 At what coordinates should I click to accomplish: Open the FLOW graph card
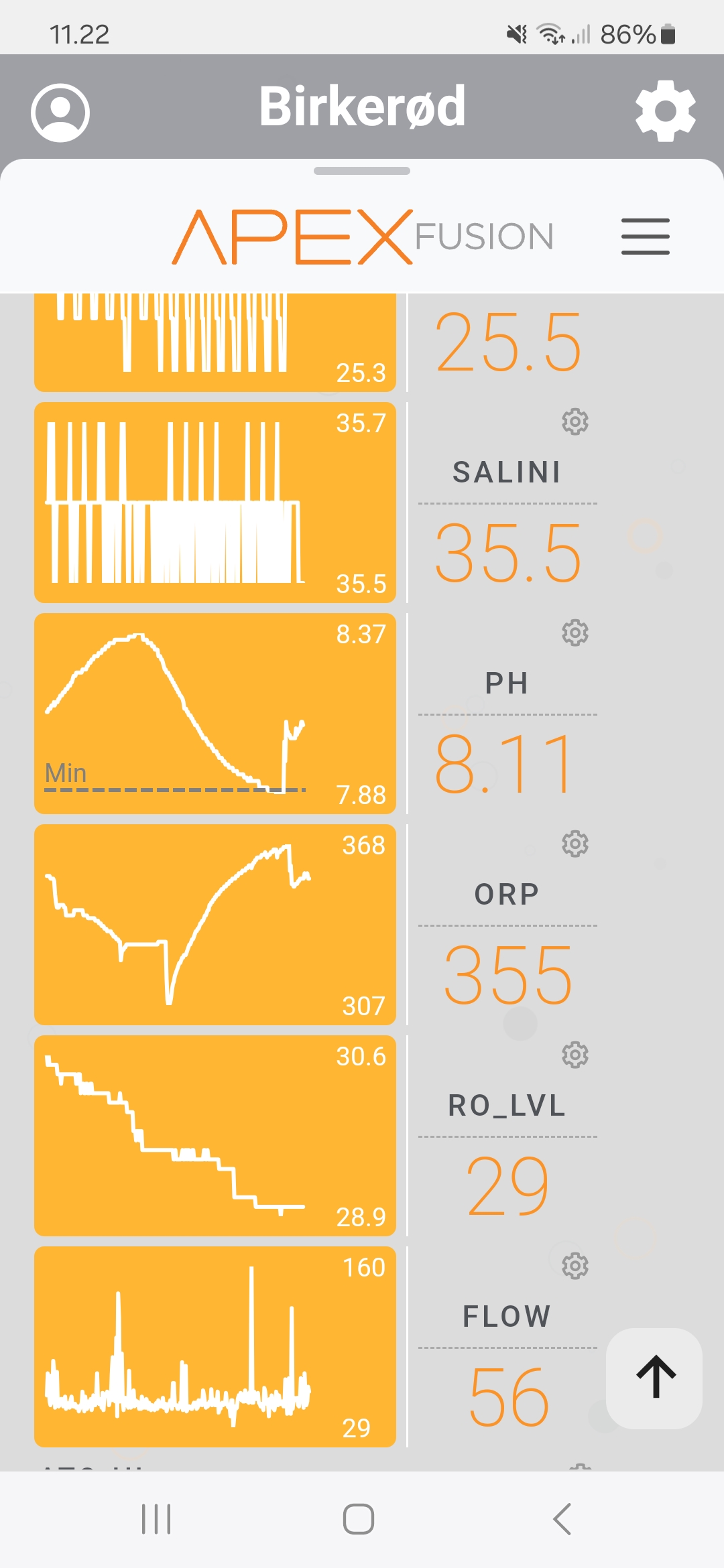[215, 1347]
